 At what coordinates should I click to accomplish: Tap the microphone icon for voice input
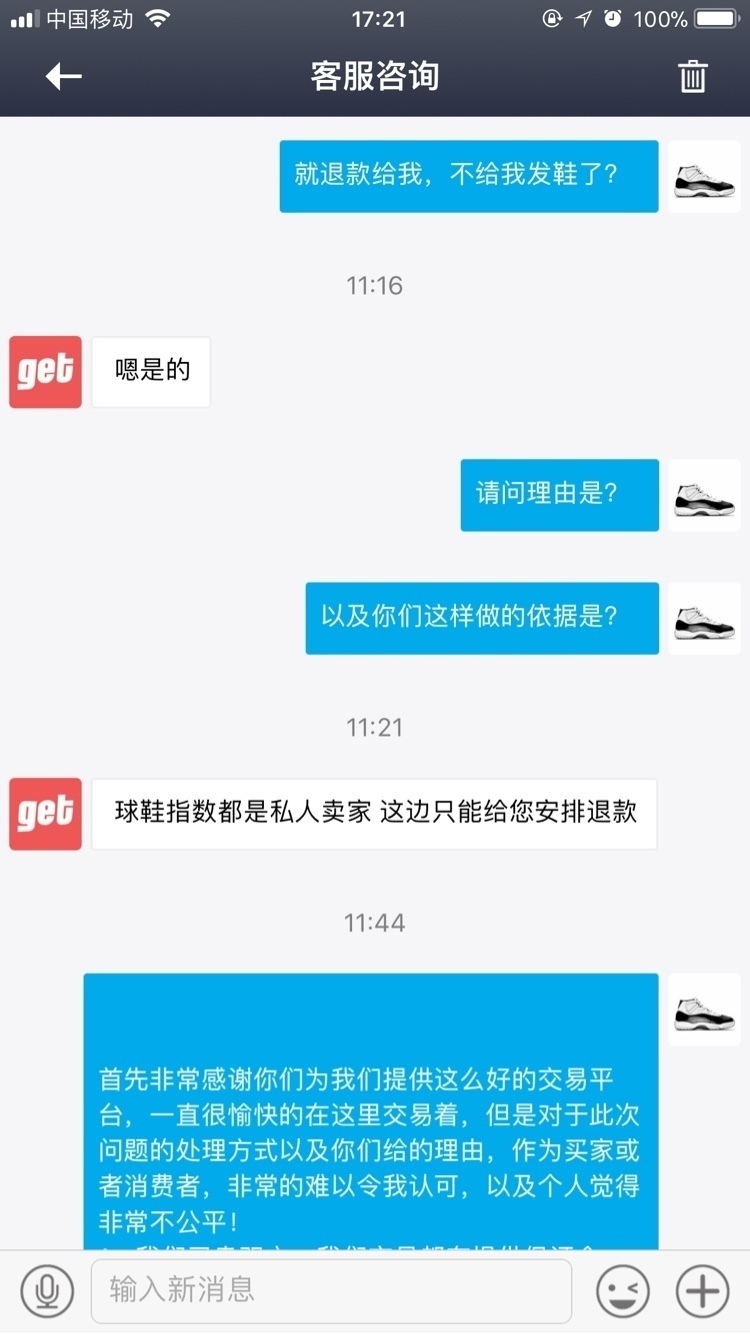point(46,1291)
